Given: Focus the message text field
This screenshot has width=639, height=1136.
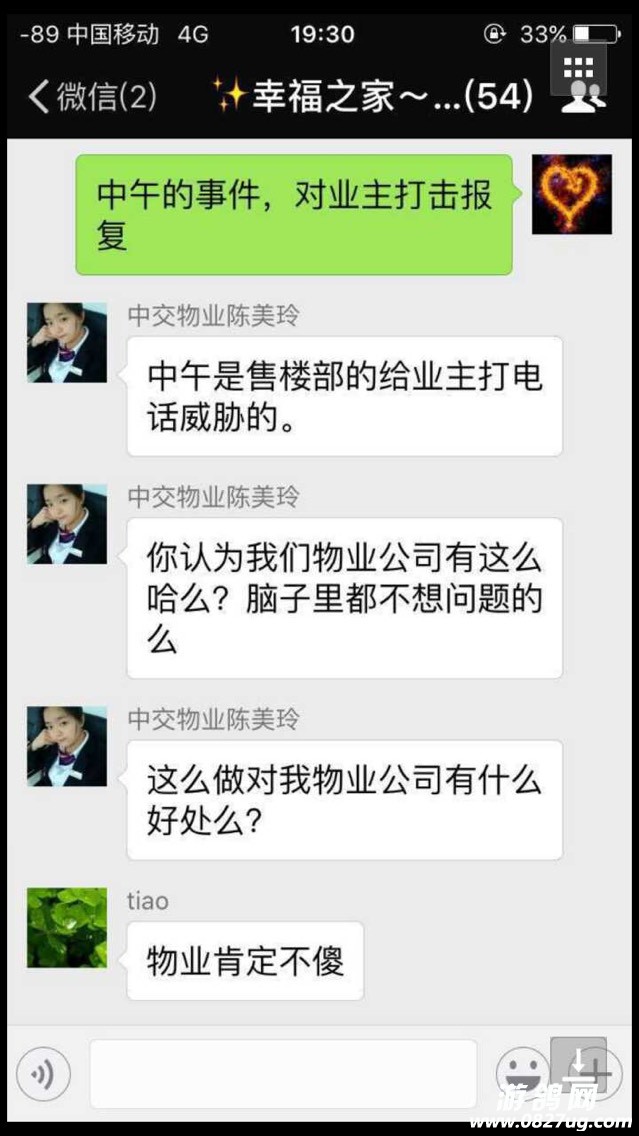Looking at the screenshot, I should pos(283,1074).
